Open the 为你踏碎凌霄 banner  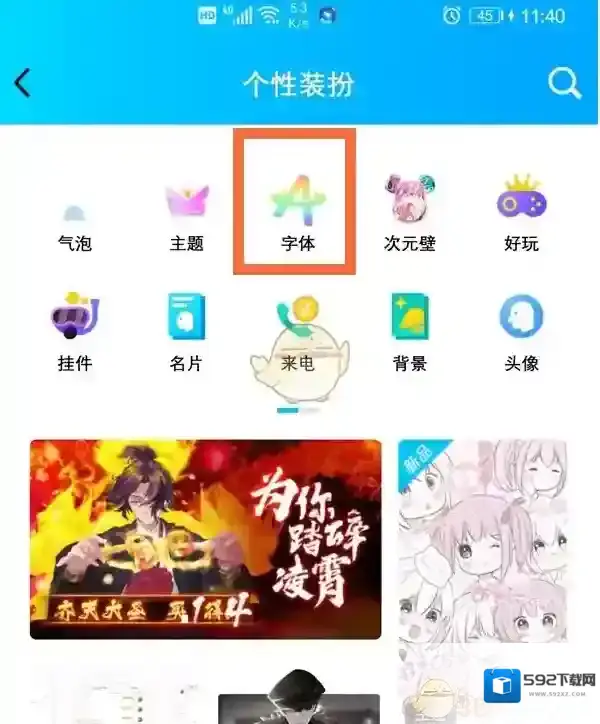point(205,539)
